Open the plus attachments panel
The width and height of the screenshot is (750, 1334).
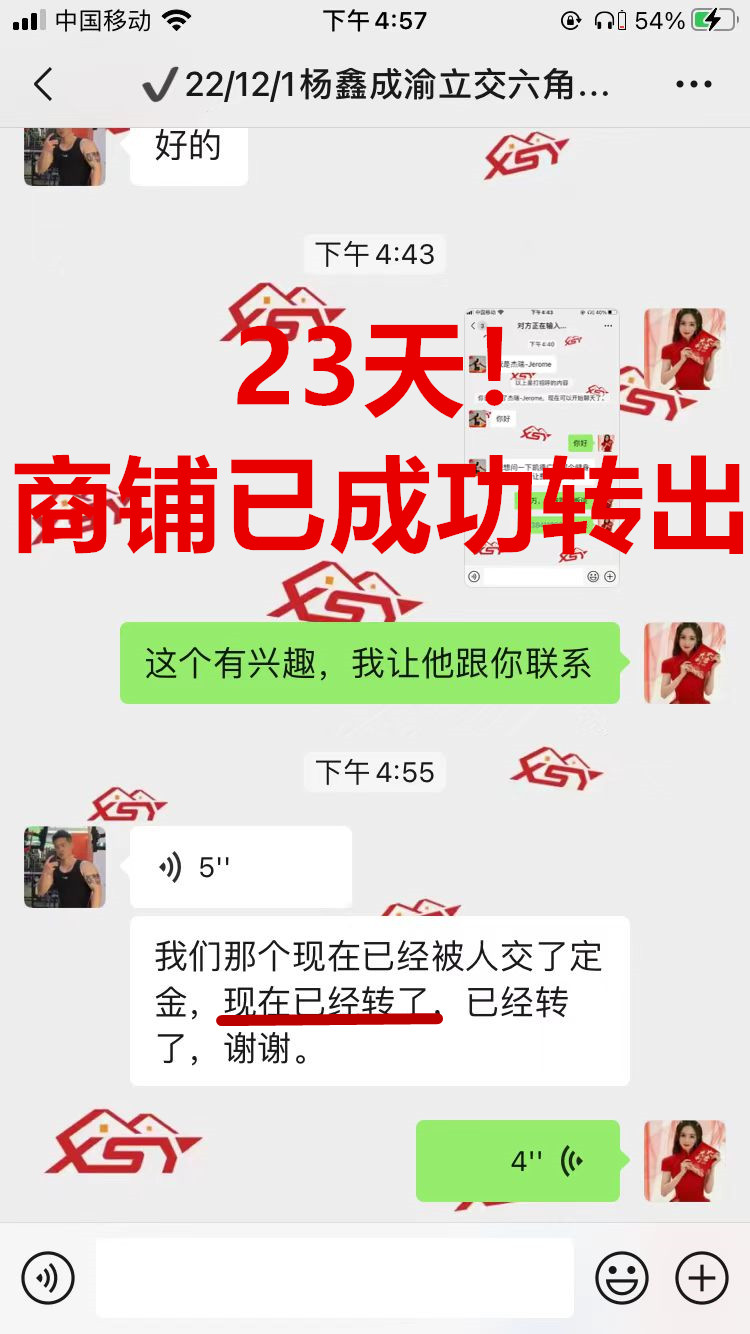[x=702, y=1277]
